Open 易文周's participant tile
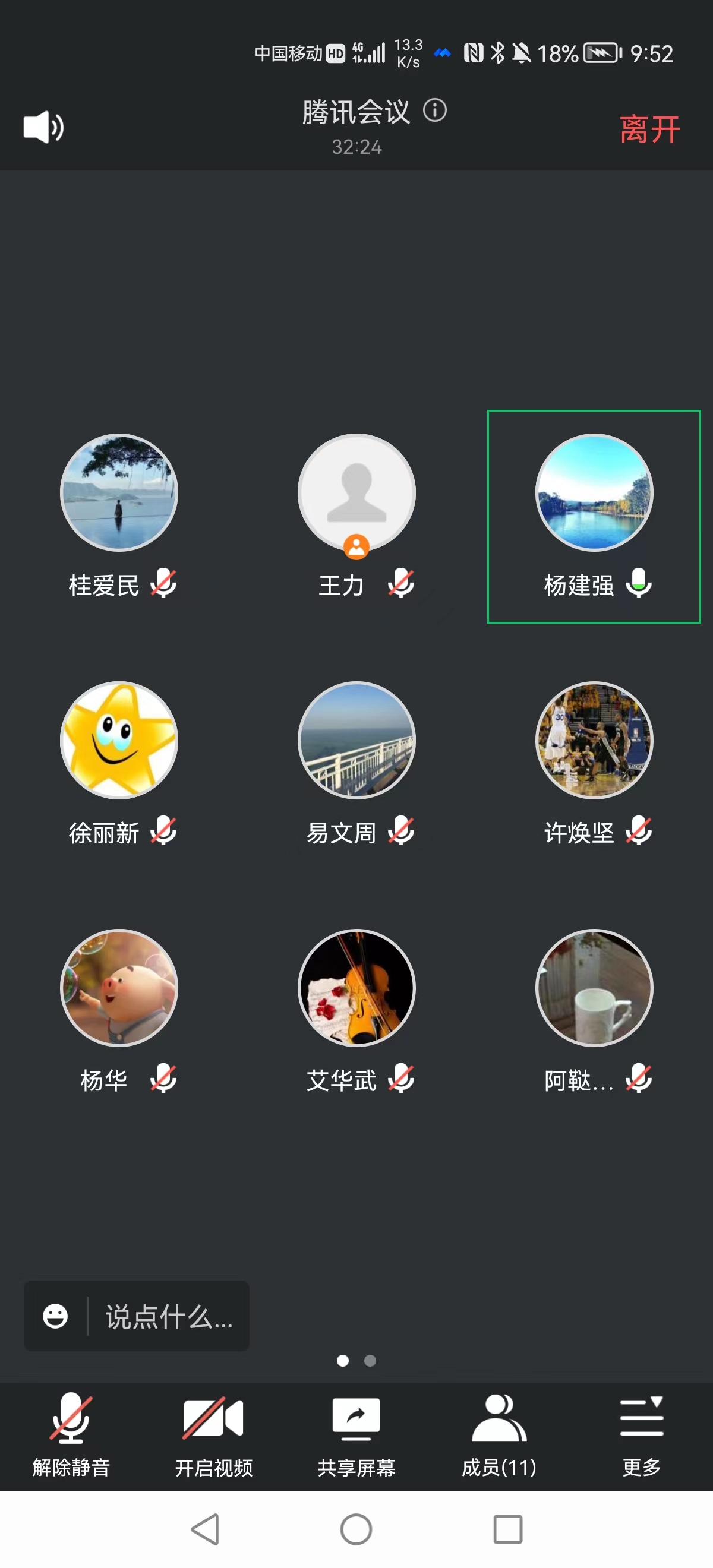This screenshot has width=713, height=1568. click(x=357, y=740)
